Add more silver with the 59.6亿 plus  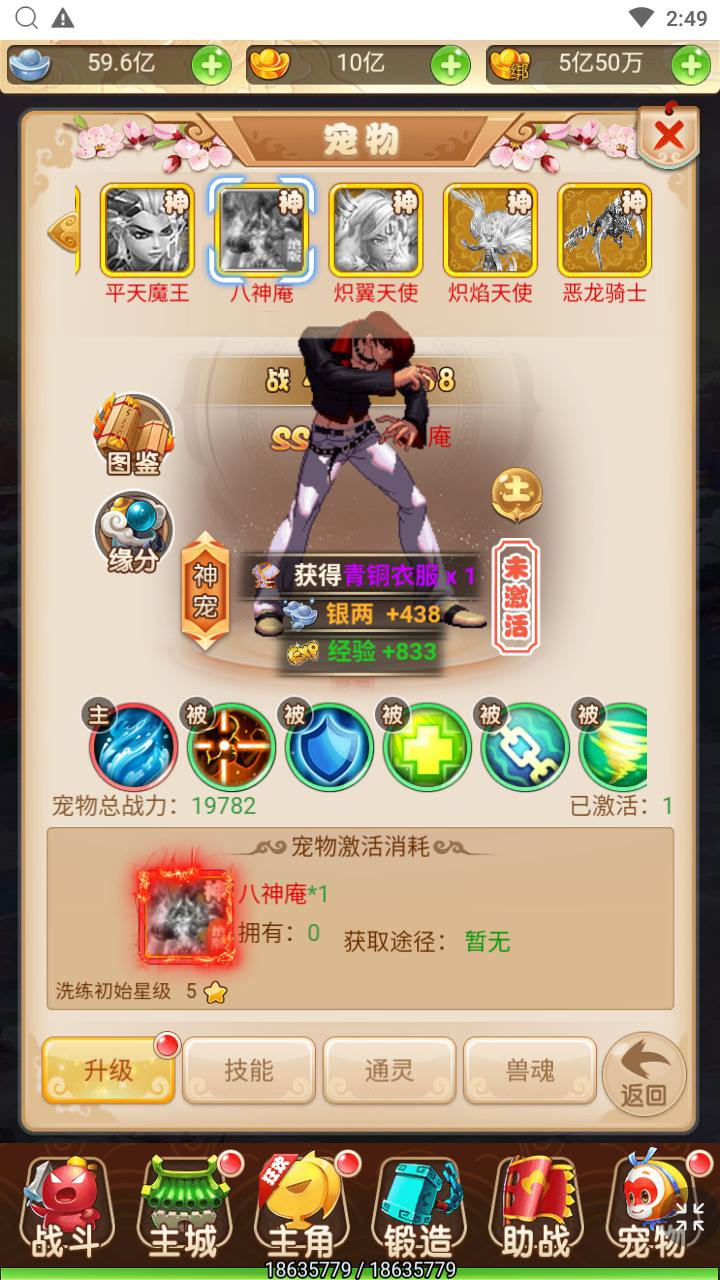[211, 65]
